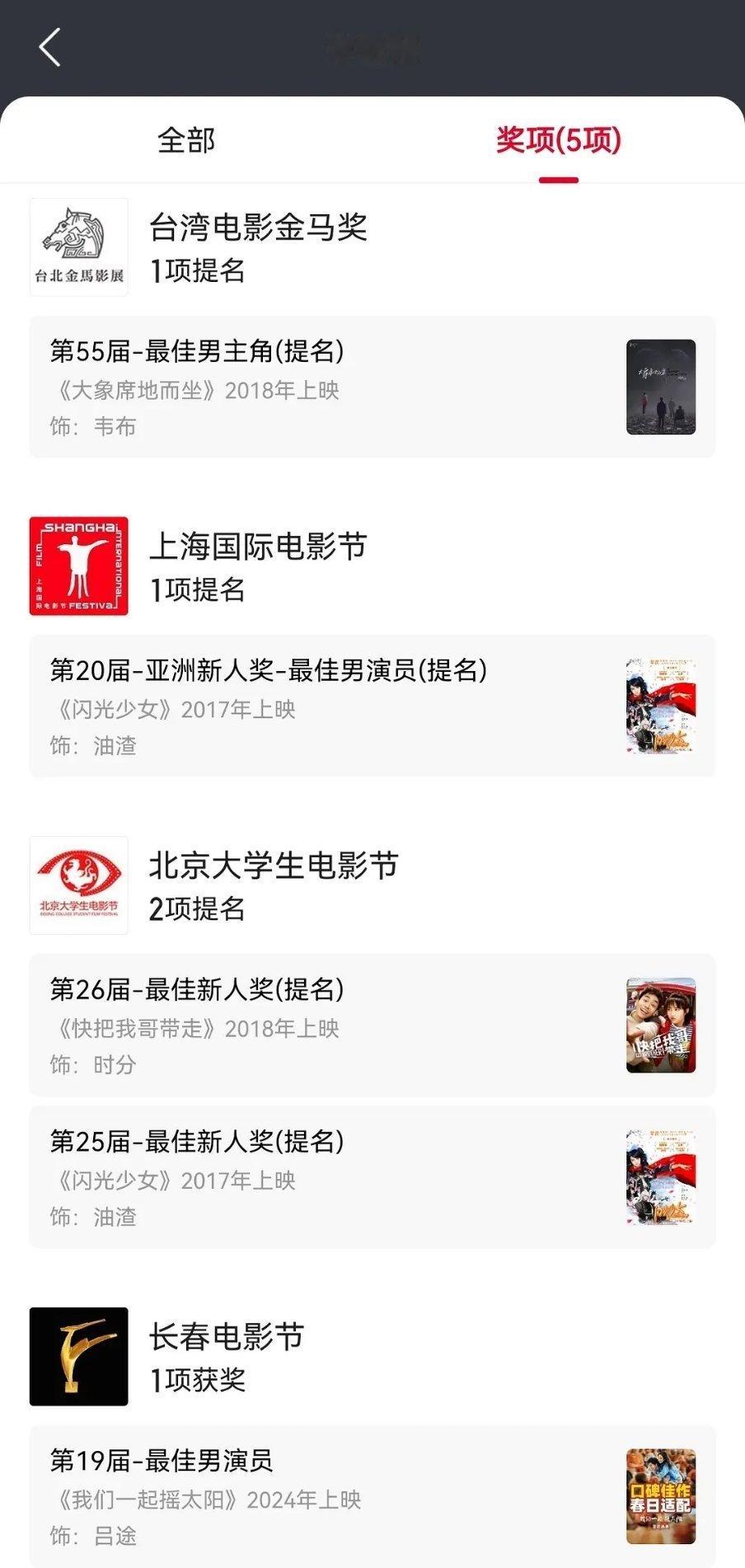Select the 奖项(5项) tab
Image resolution: width=745 pixels, height=1568 pixels.
coord(560,142)
